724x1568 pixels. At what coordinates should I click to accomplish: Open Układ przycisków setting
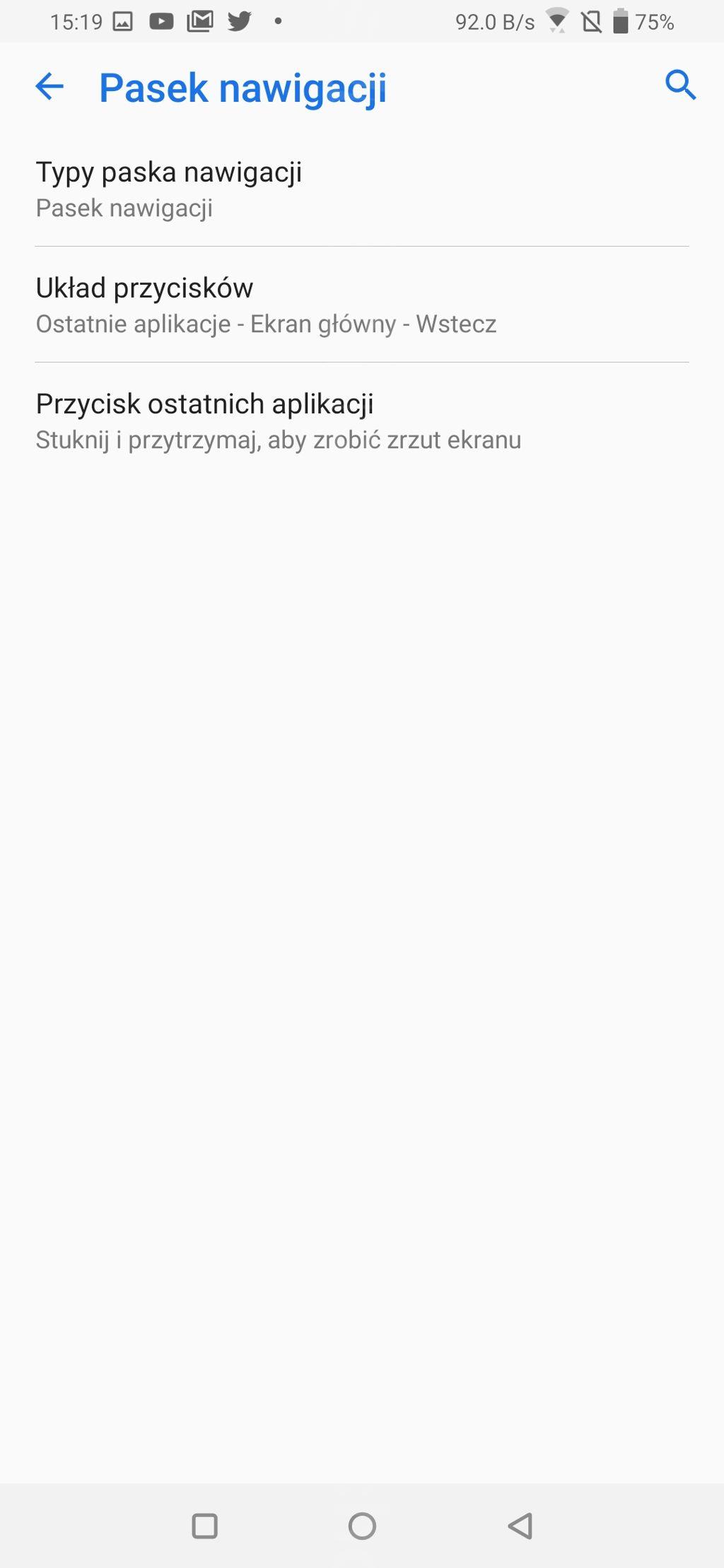(x=362, y=305)
